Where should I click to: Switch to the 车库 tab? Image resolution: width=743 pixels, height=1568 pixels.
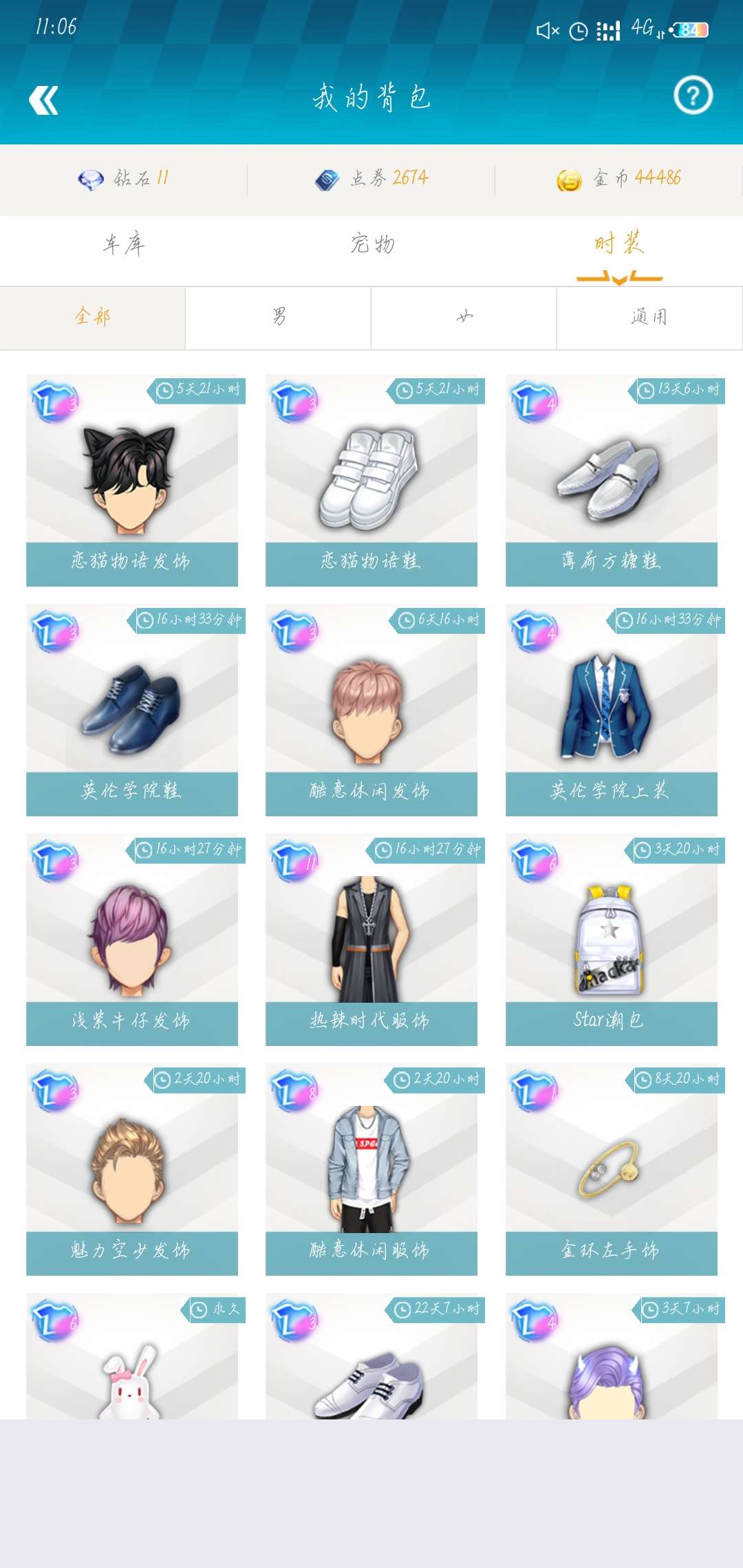pos(124,245)
